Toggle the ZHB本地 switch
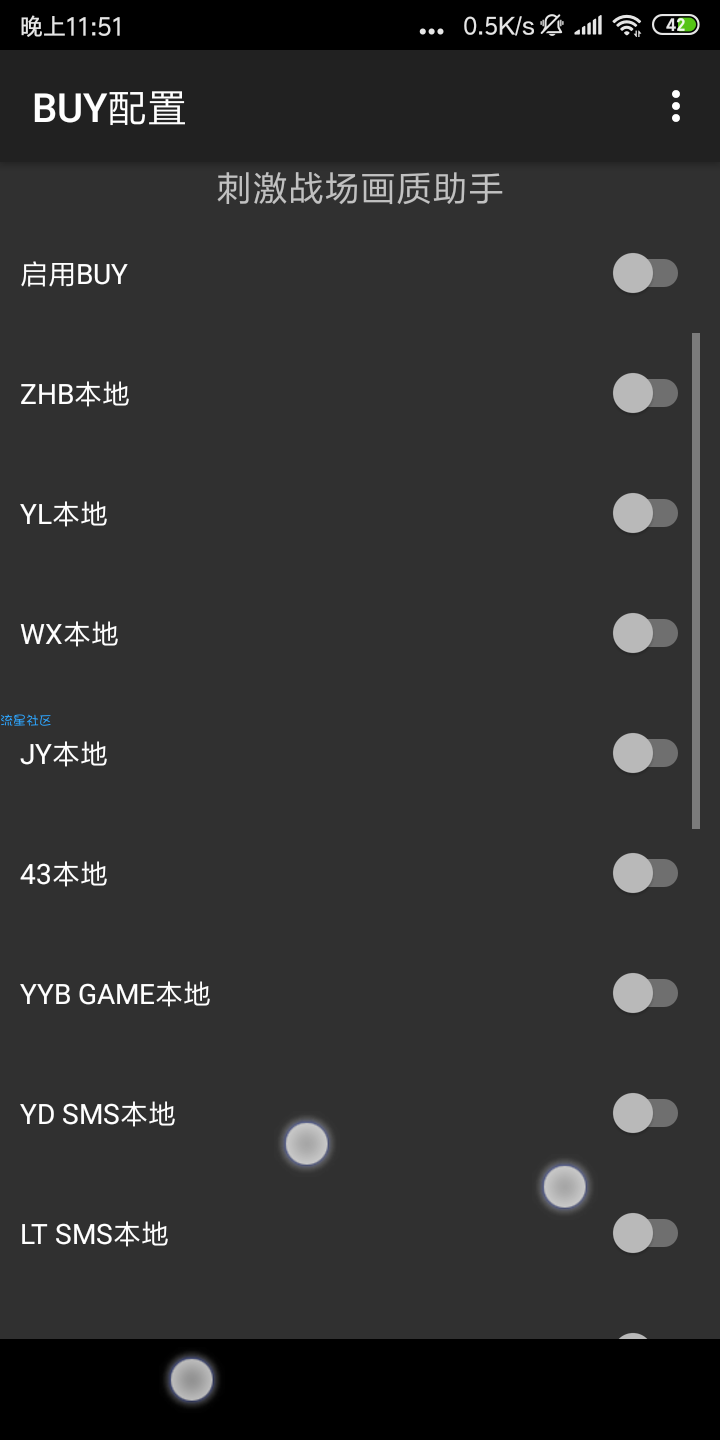 coord(645,393)
